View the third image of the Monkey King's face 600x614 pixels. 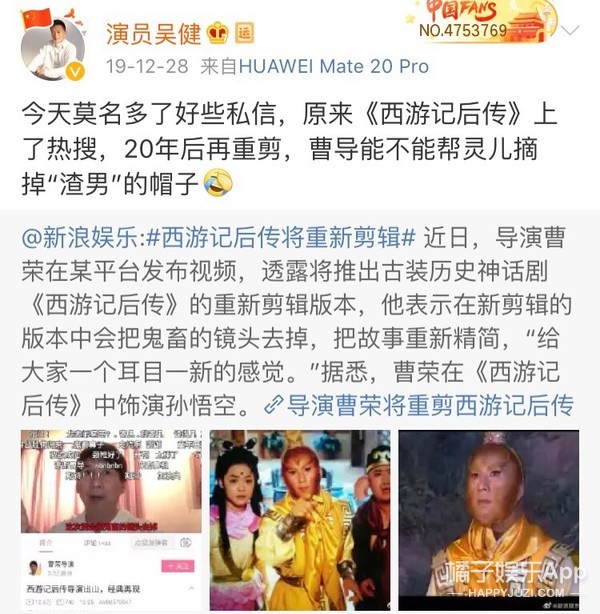coord(489,520)
